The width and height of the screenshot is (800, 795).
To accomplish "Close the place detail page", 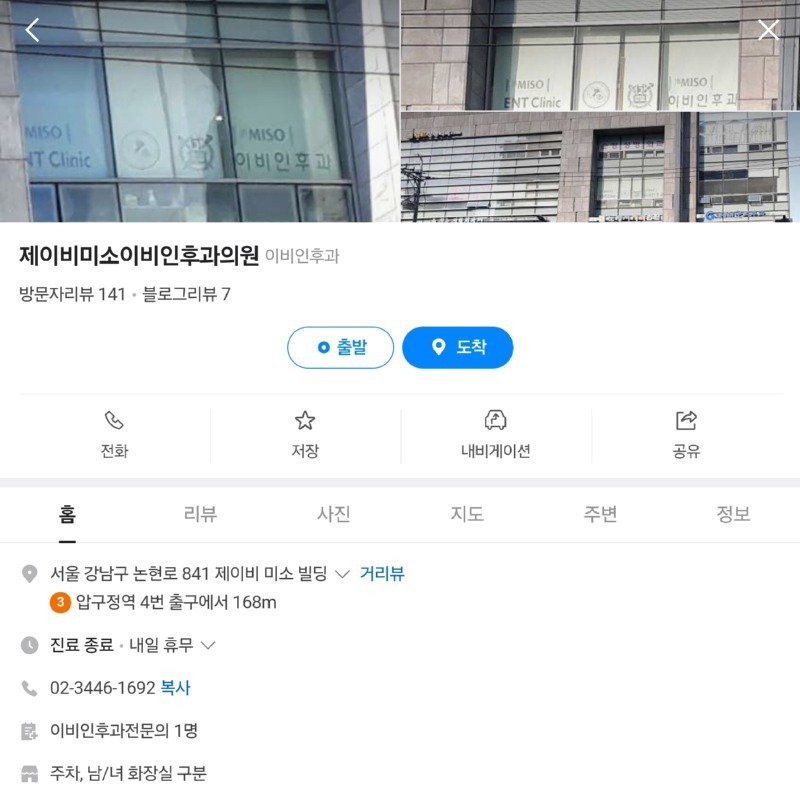I will [768, 30].
